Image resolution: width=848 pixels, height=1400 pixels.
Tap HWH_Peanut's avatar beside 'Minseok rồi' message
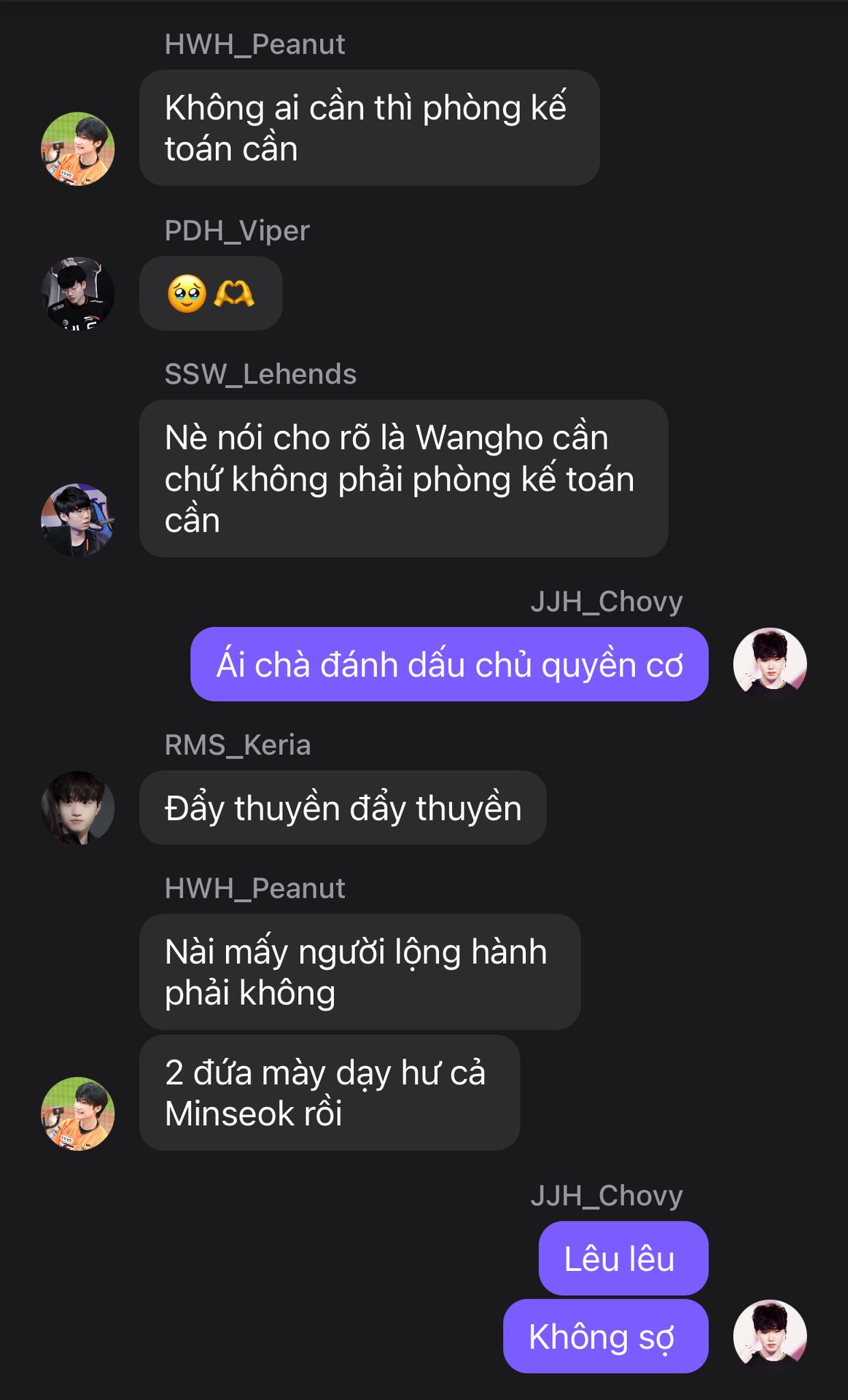(x=77, y=1113)
